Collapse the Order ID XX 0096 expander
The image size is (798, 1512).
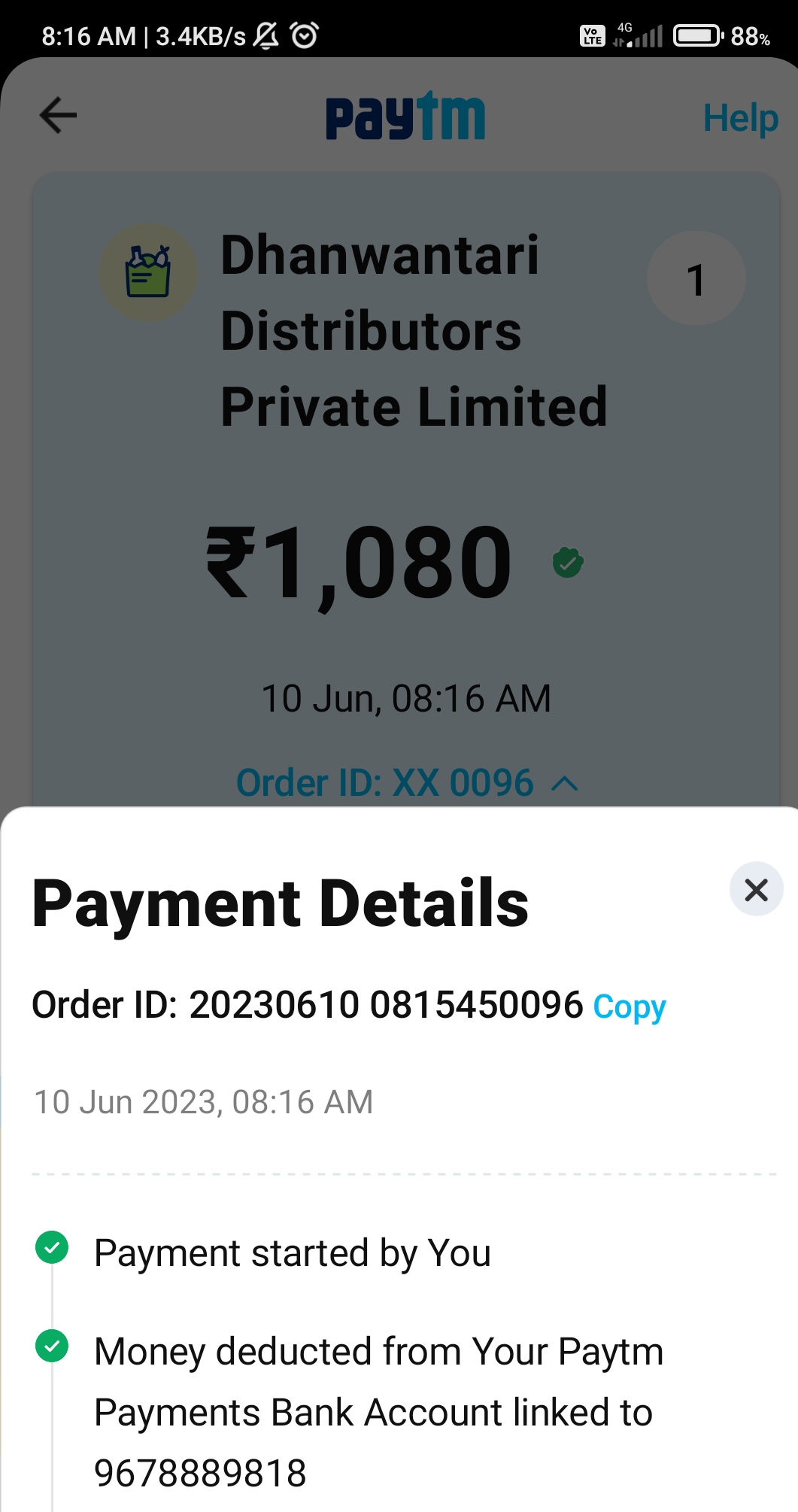point(407,783)
